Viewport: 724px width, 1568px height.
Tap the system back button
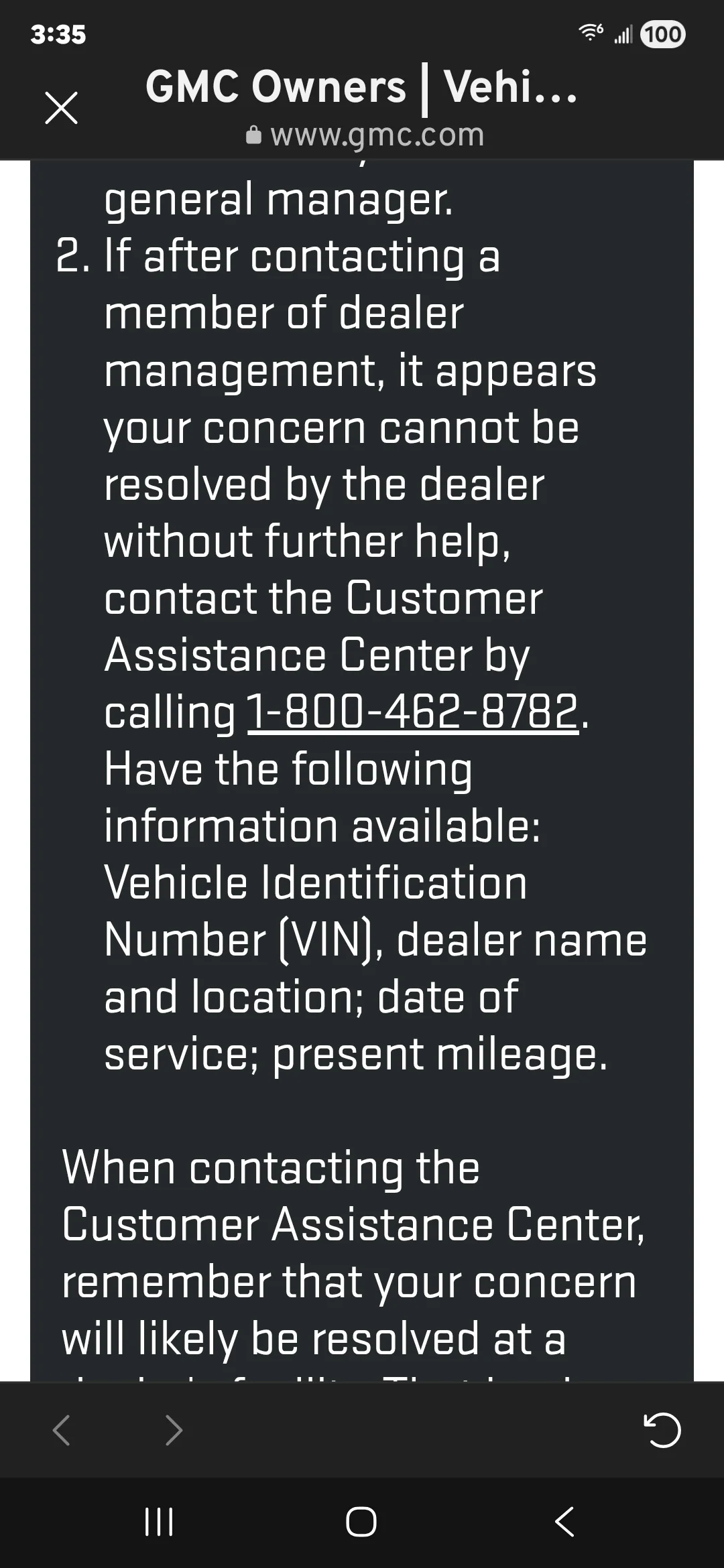tap(564, 1522)
